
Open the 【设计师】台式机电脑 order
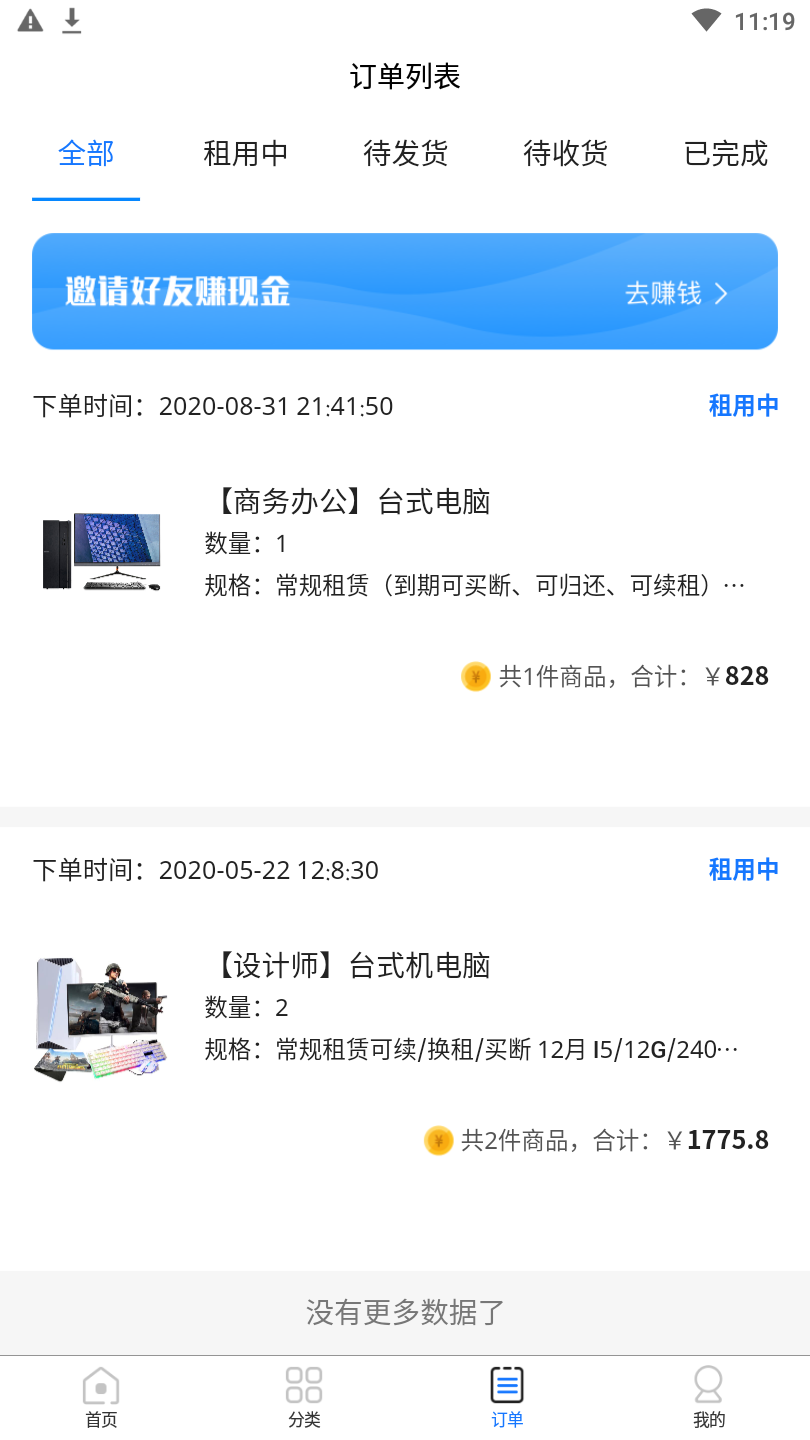tap(405, 1010)
